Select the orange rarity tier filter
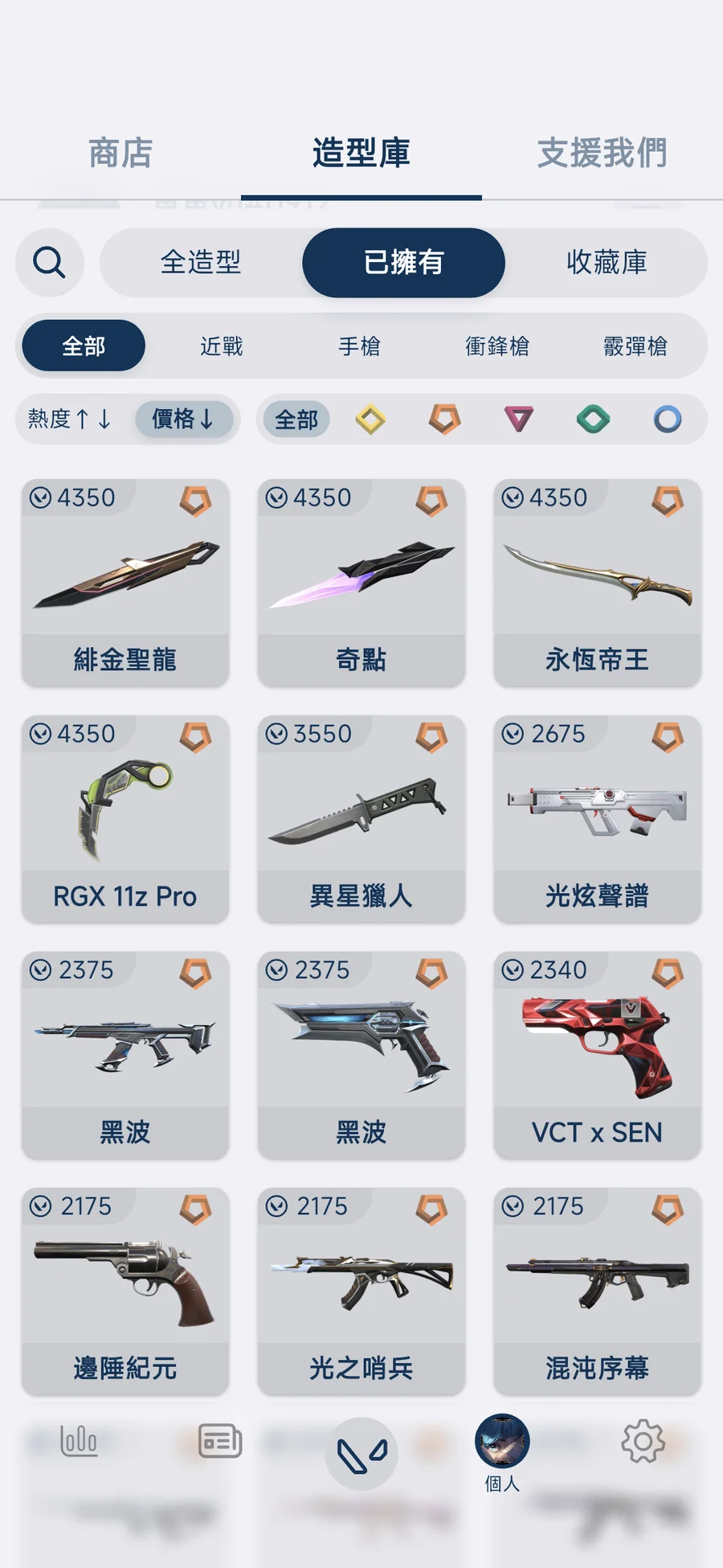723x1568 pixels. pos(444,420)
